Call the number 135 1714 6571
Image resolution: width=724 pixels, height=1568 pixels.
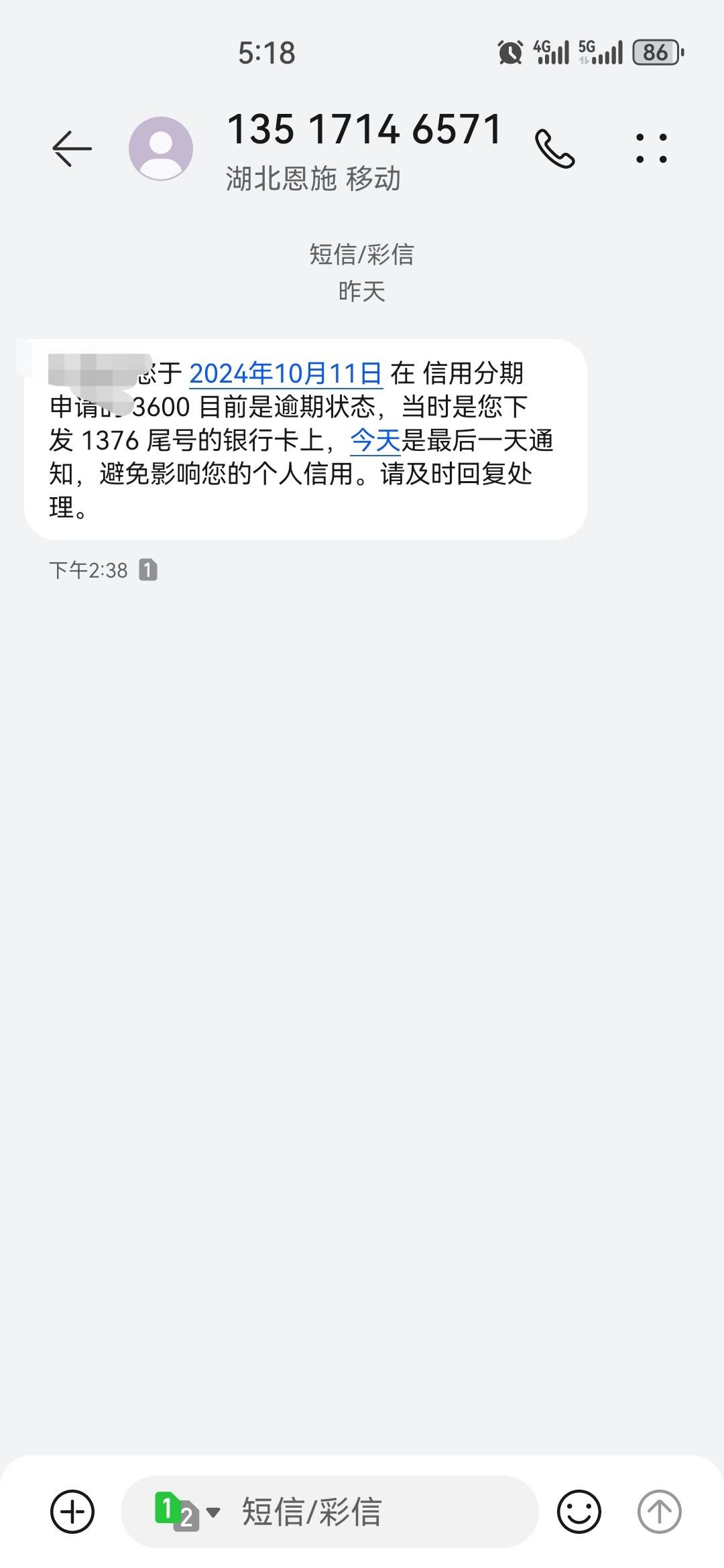[x=554, y=148]
